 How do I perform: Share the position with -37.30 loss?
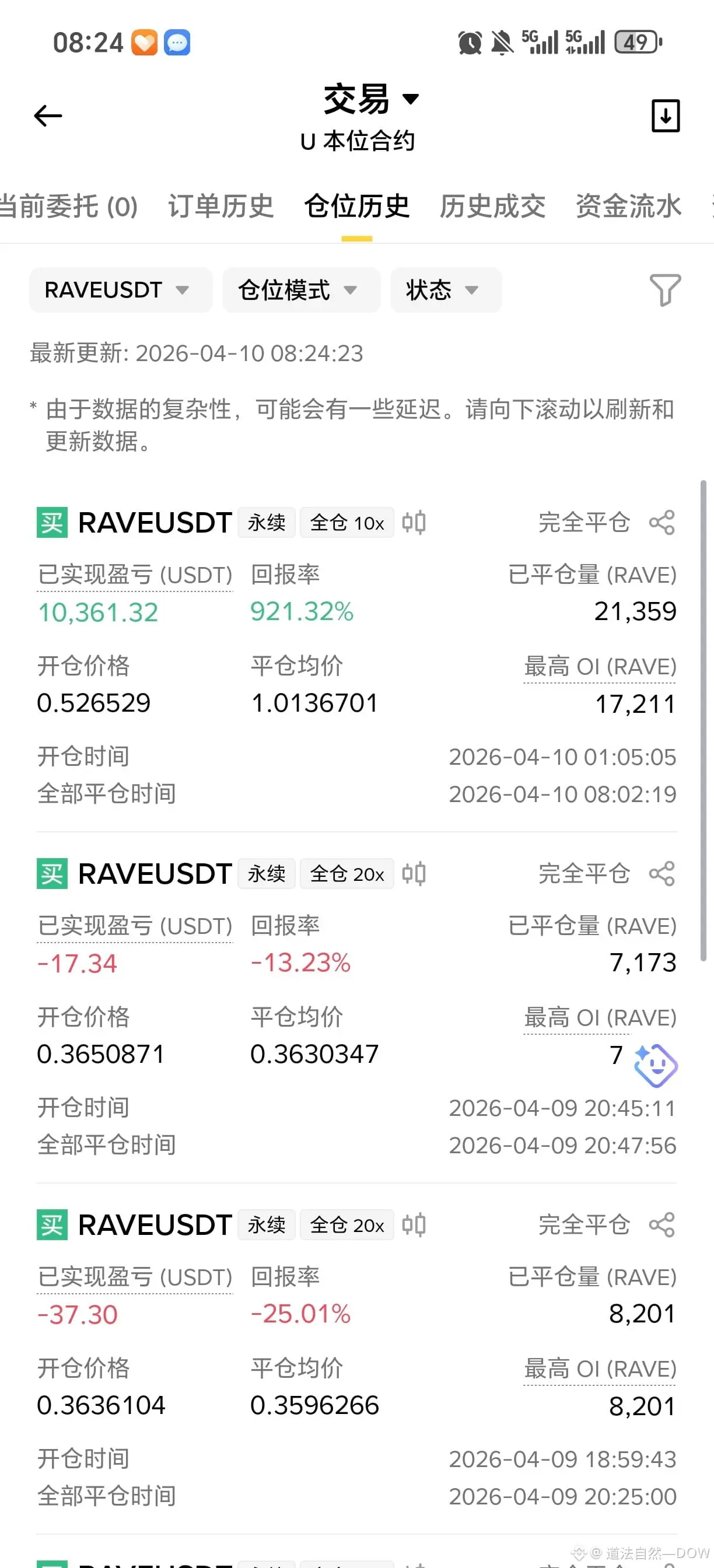(661, 1224)
